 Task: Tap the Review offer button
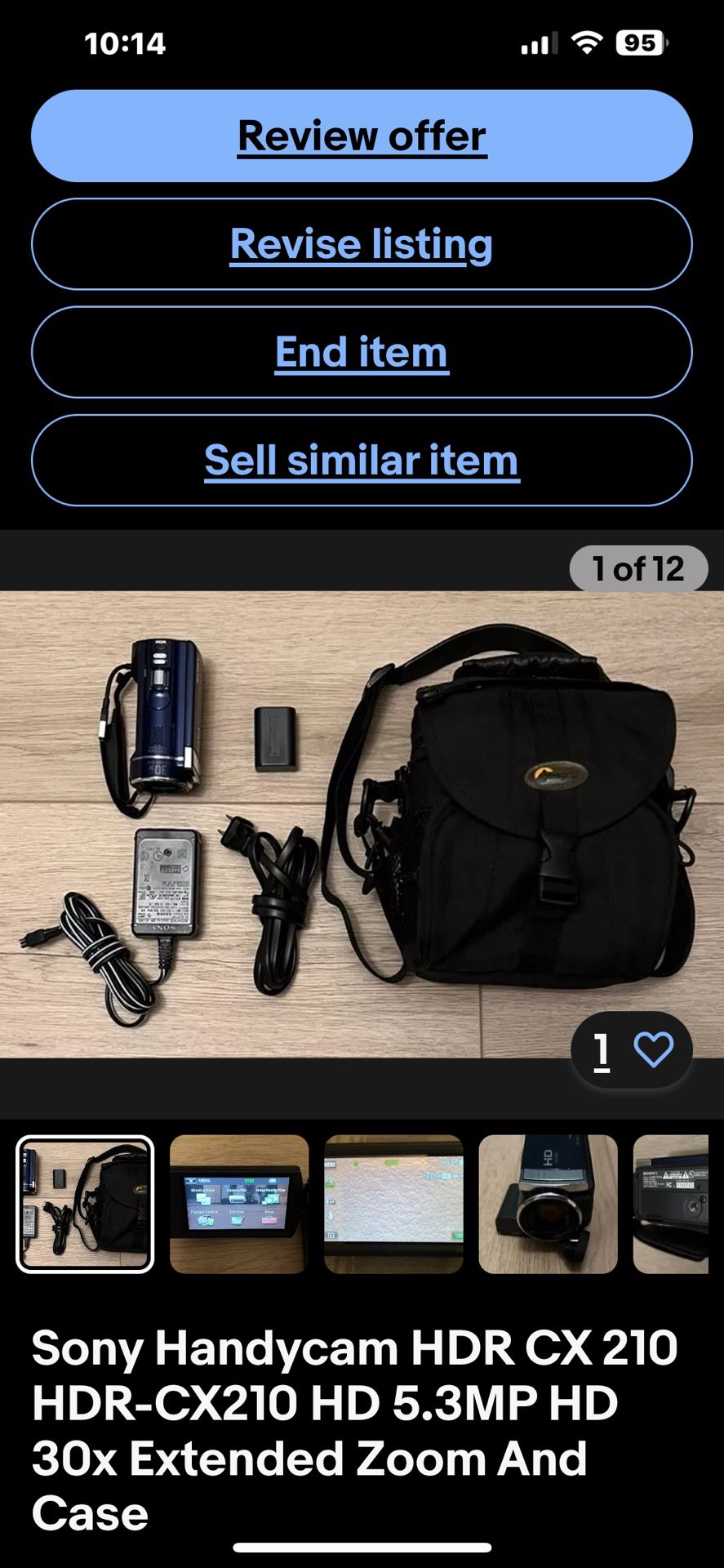362,136
